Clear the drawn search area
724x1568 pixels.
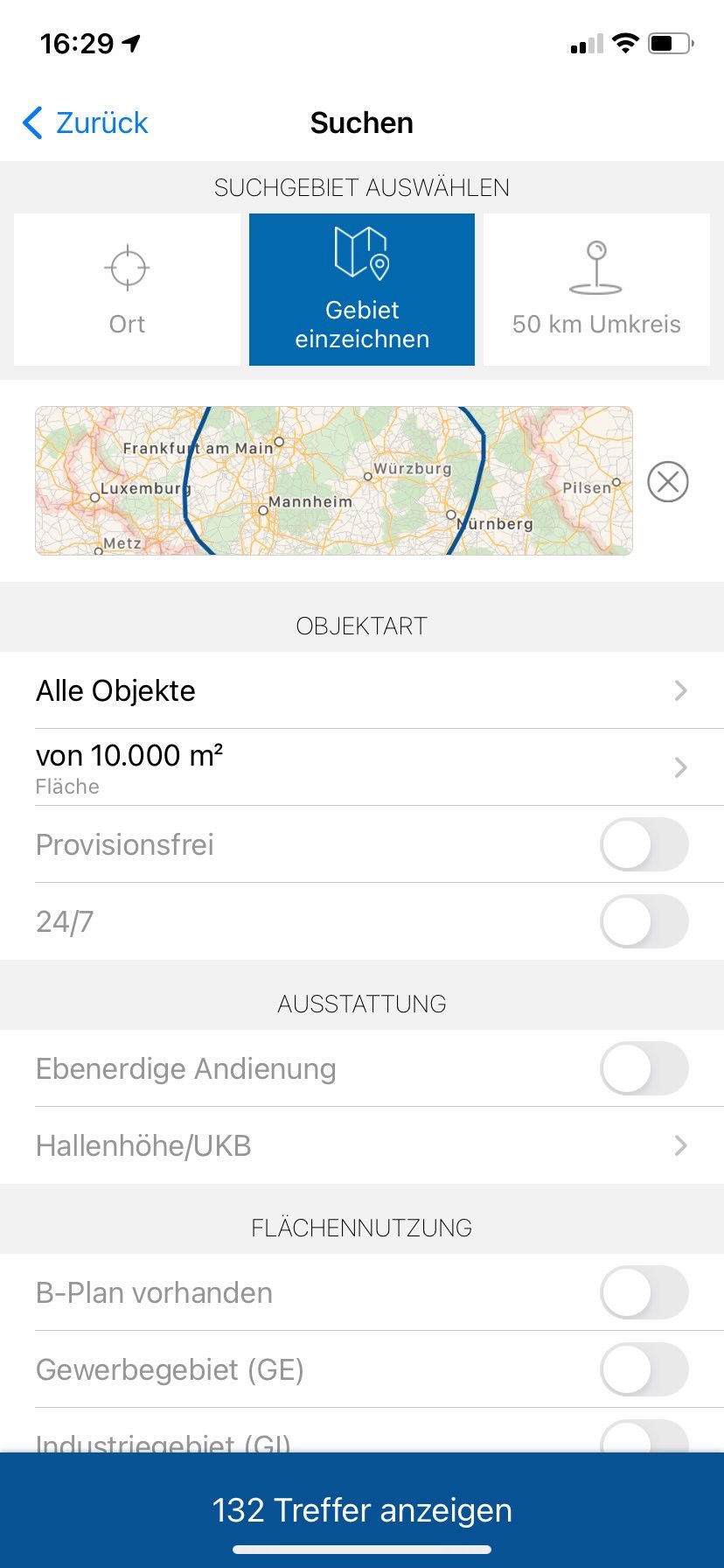coord(668,481)
